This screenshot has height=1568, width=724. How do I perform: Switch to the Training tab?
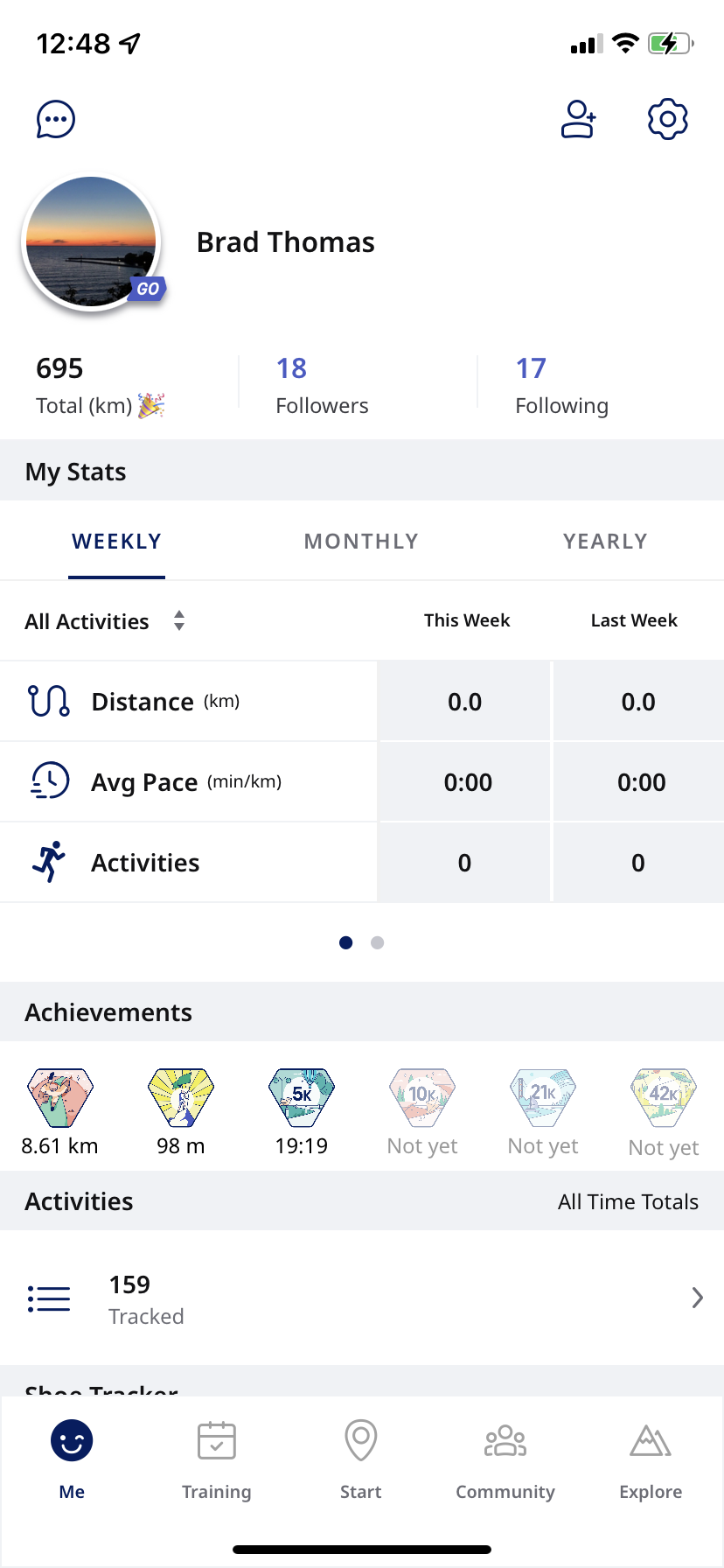(216, 1459)
